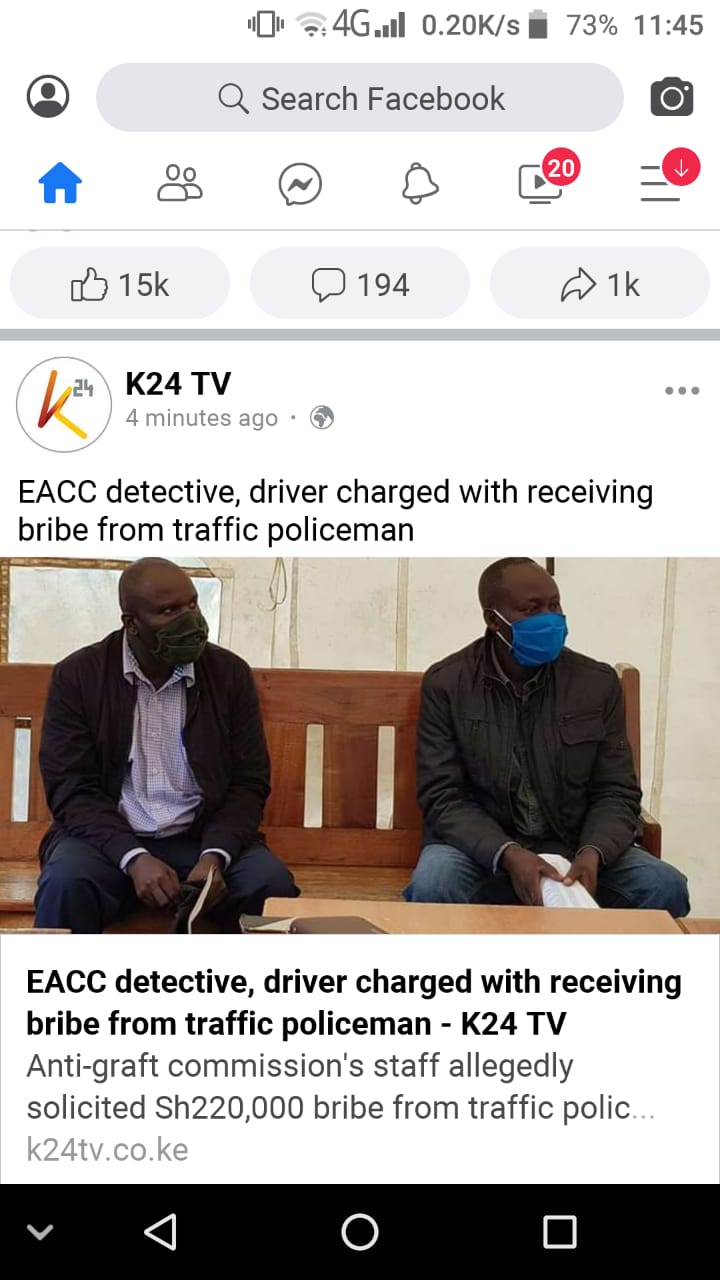Open options for K24 TV post
This screenshot has width=720, height=1280.
(x=682, y=391)
